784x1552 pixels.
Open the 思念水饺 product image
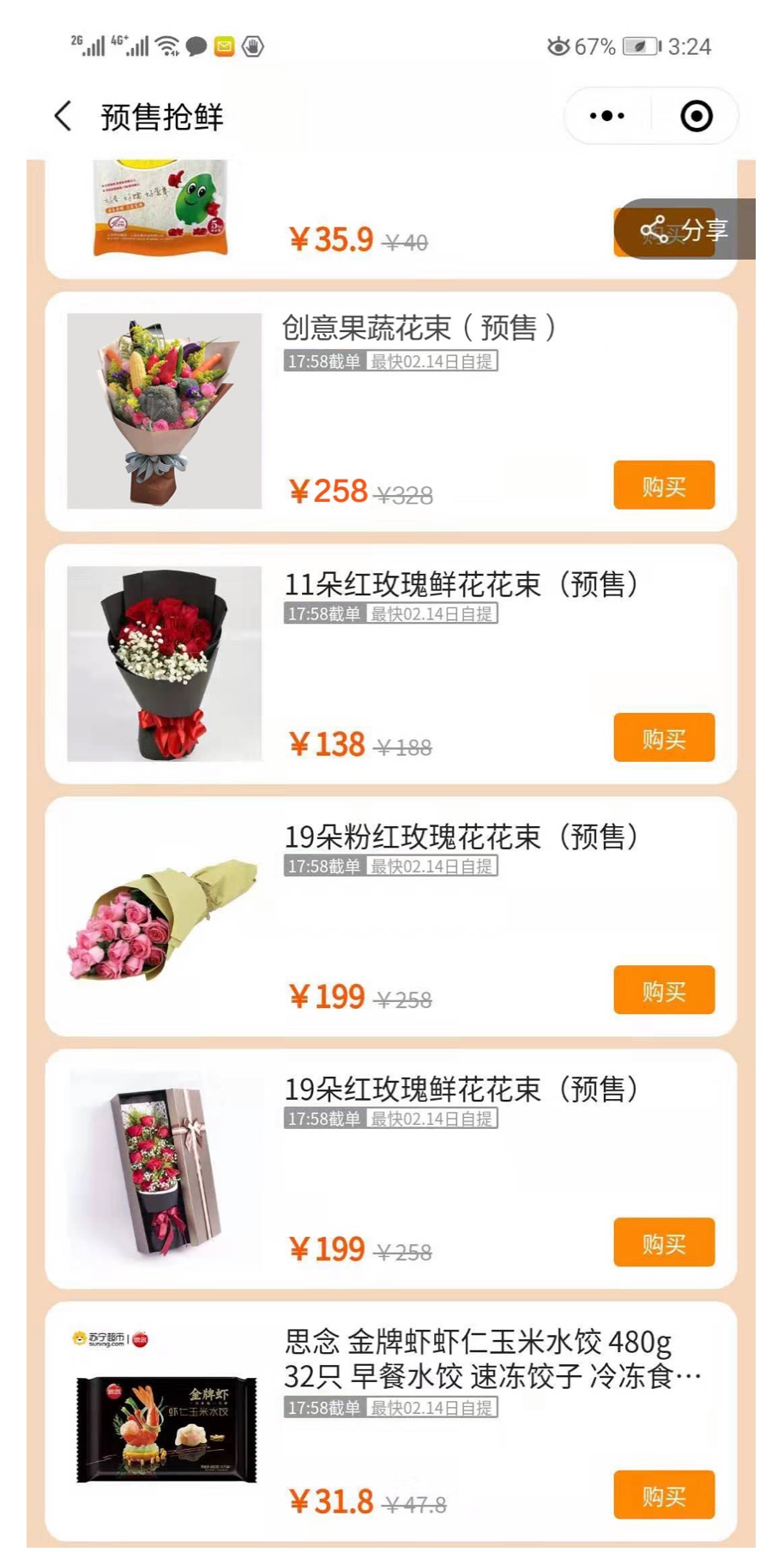click(164, 1421)
